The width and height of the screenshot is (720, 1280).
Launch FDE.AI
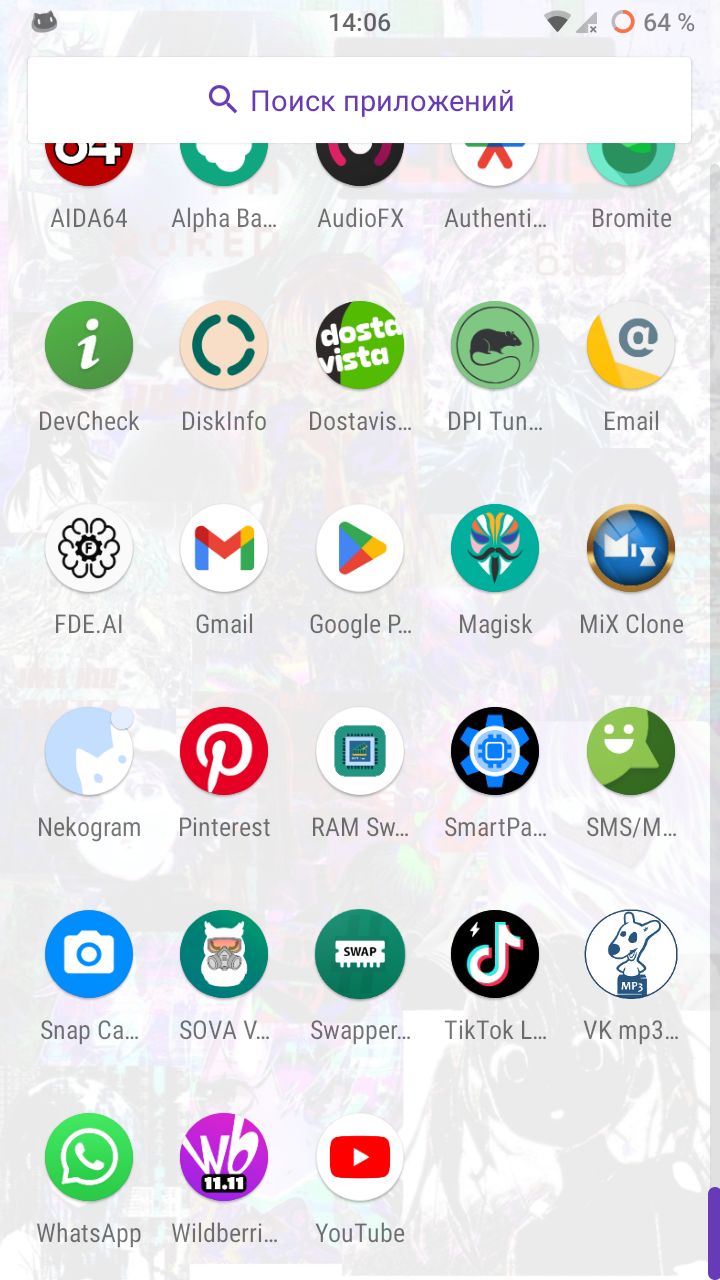tap(89, 548)
